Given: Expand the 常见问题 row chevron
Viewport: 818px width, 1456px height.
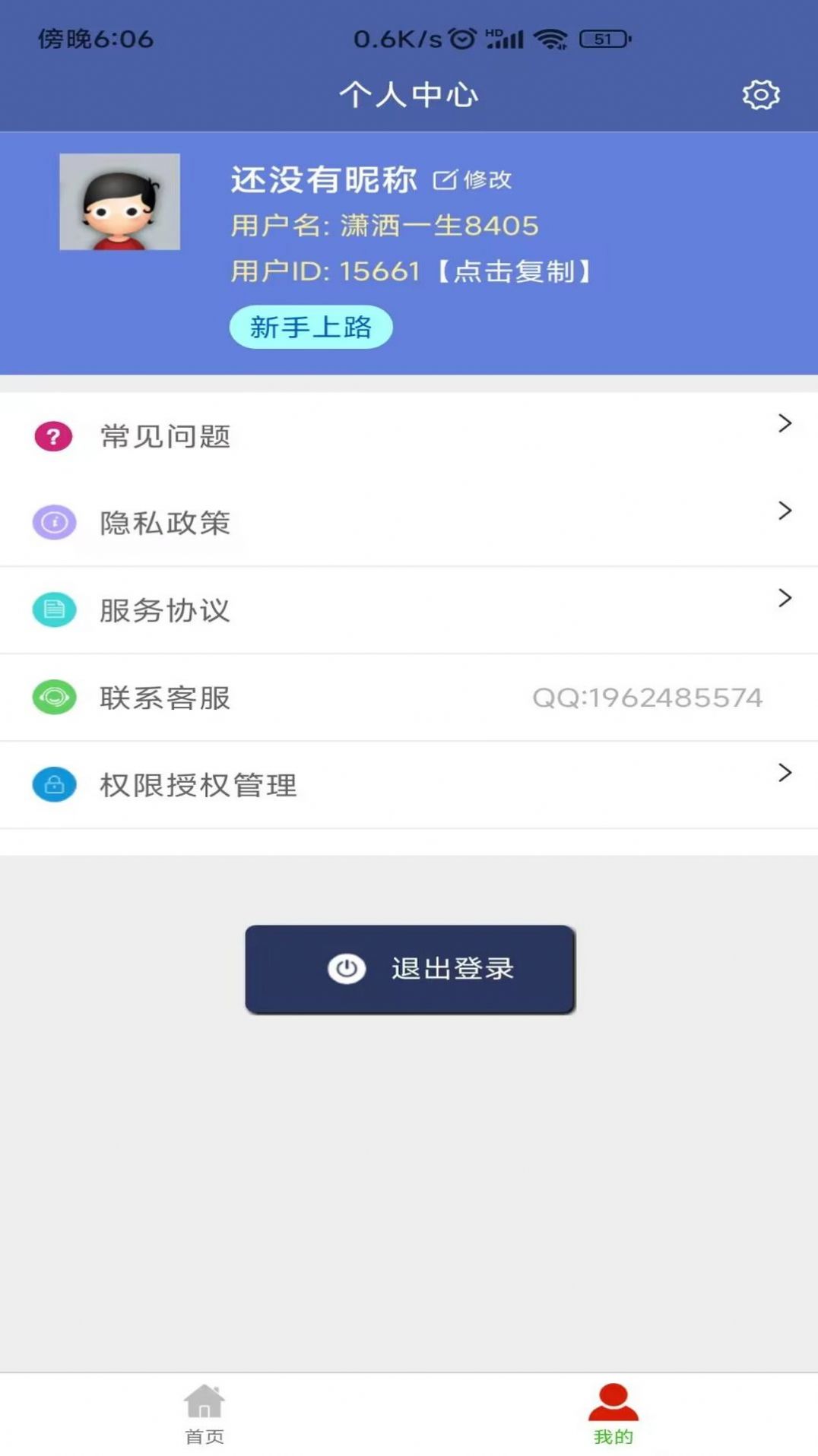Looking at the screenshot, I should click(784, 424).
